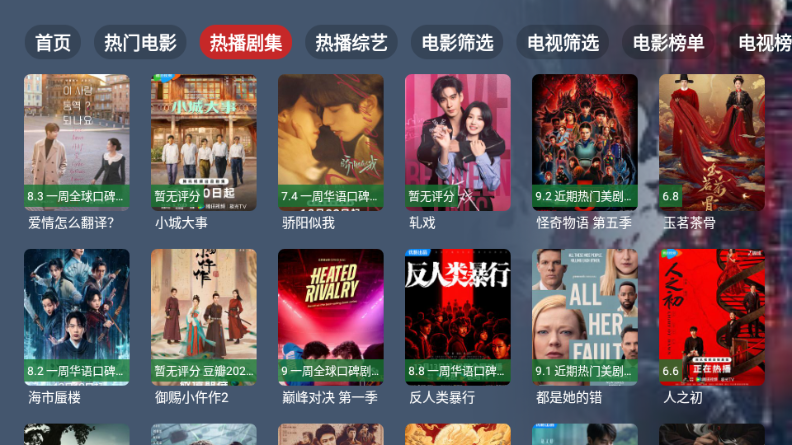The image size is (792, 445).
Task: Open the 电影榜单 tab
Action: pos(669,43)
